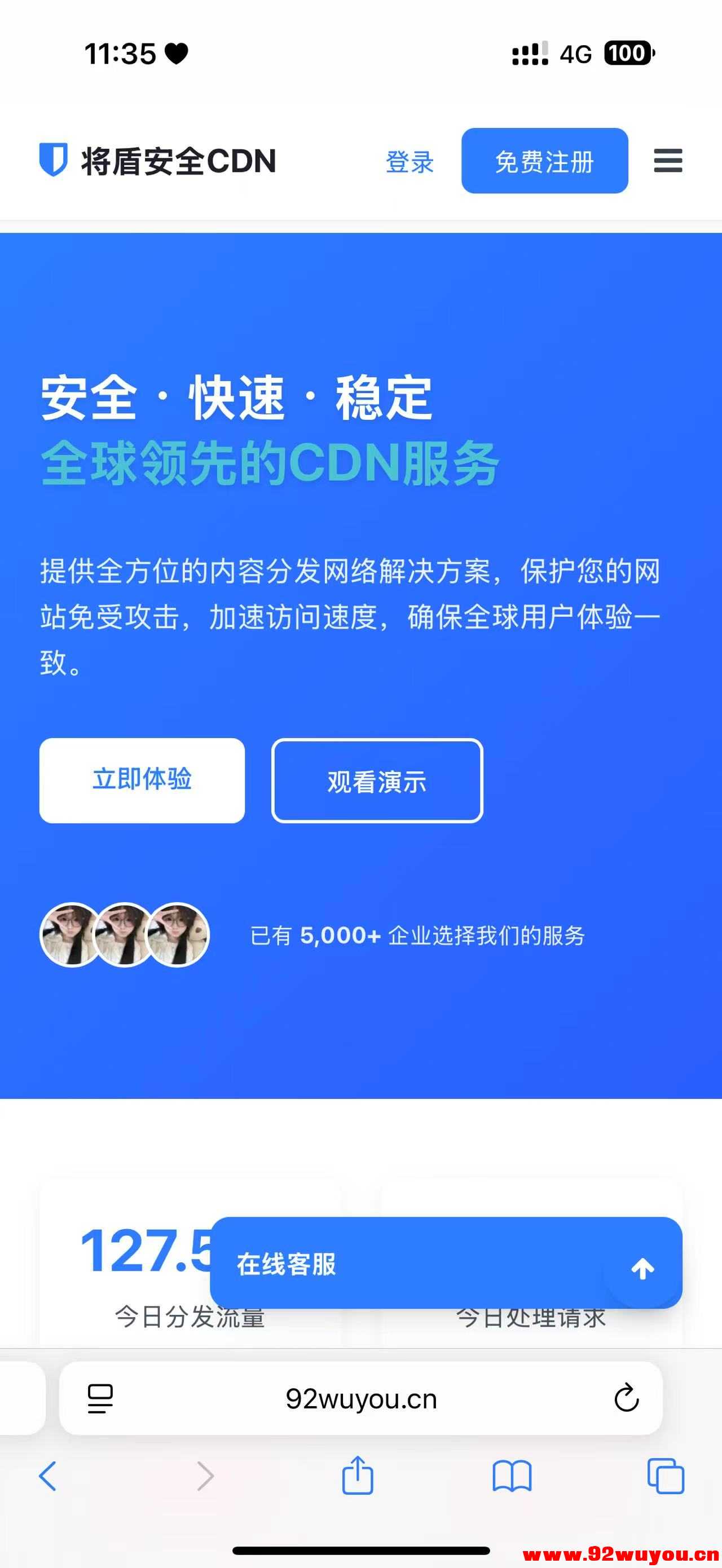Tap the 92wuyou.cn address bar
This screenshot has height=1568, width=722.
click(361, 1399)
